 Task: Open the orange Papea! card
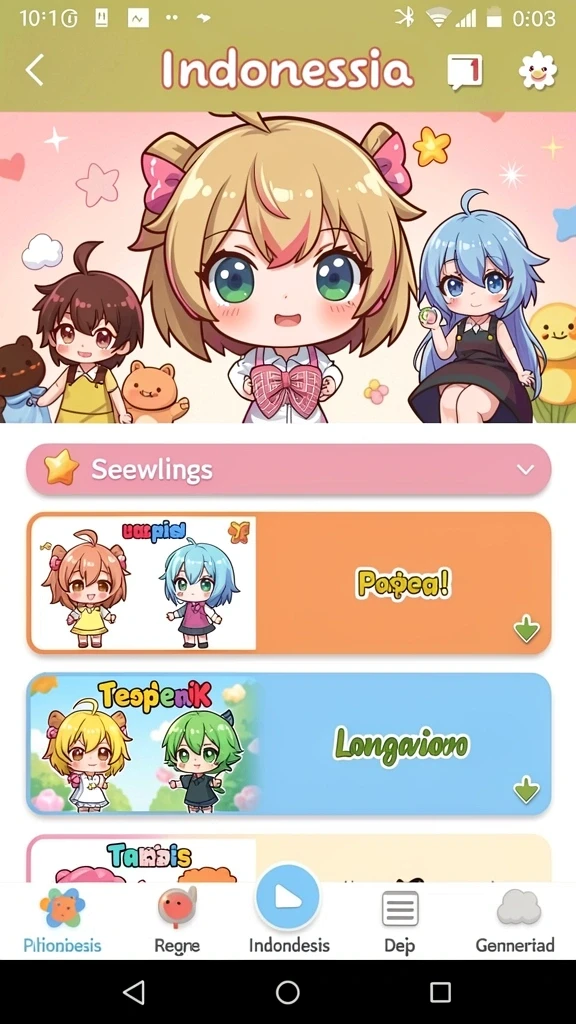point(289,583)
